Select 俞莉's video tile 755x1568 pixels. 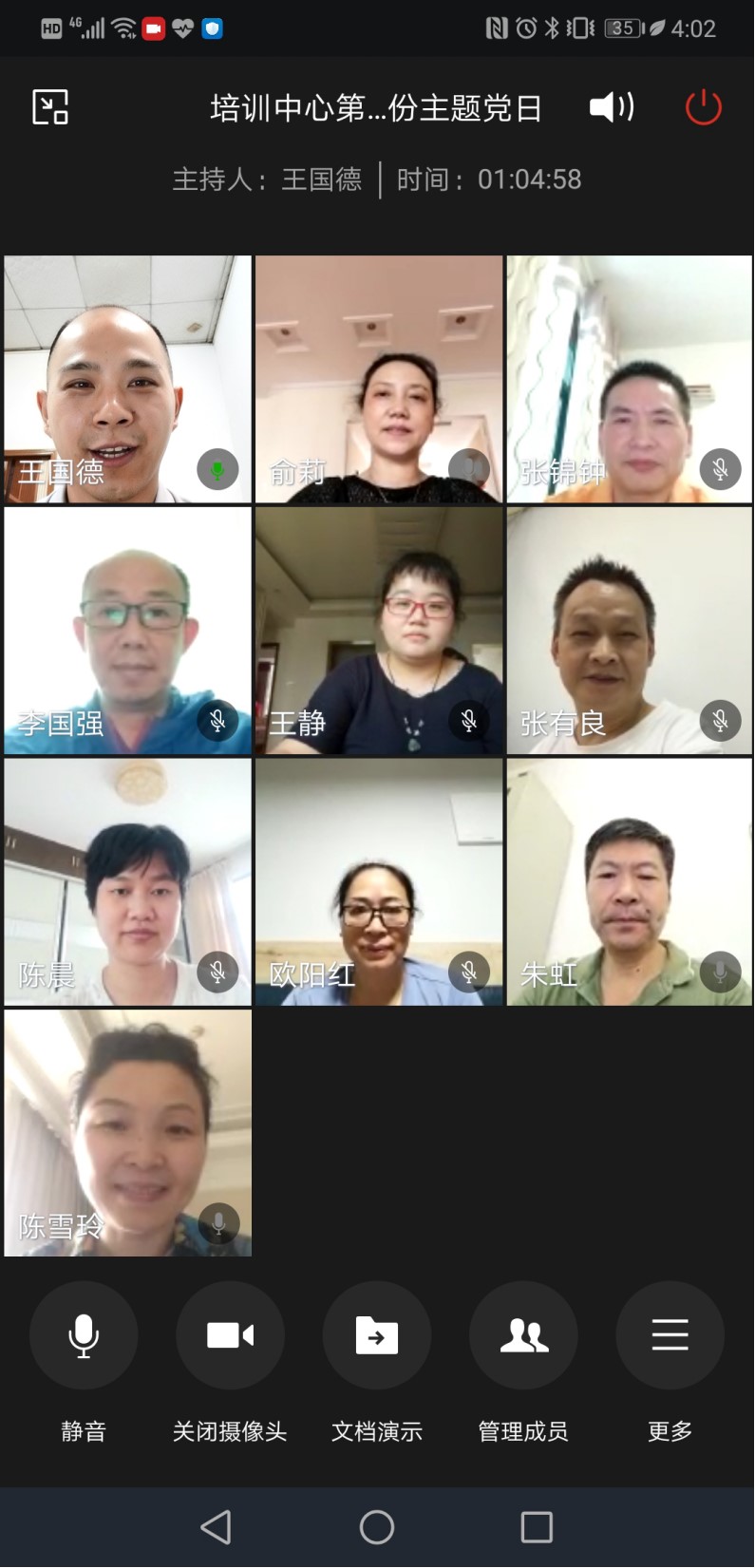point(378,378)
